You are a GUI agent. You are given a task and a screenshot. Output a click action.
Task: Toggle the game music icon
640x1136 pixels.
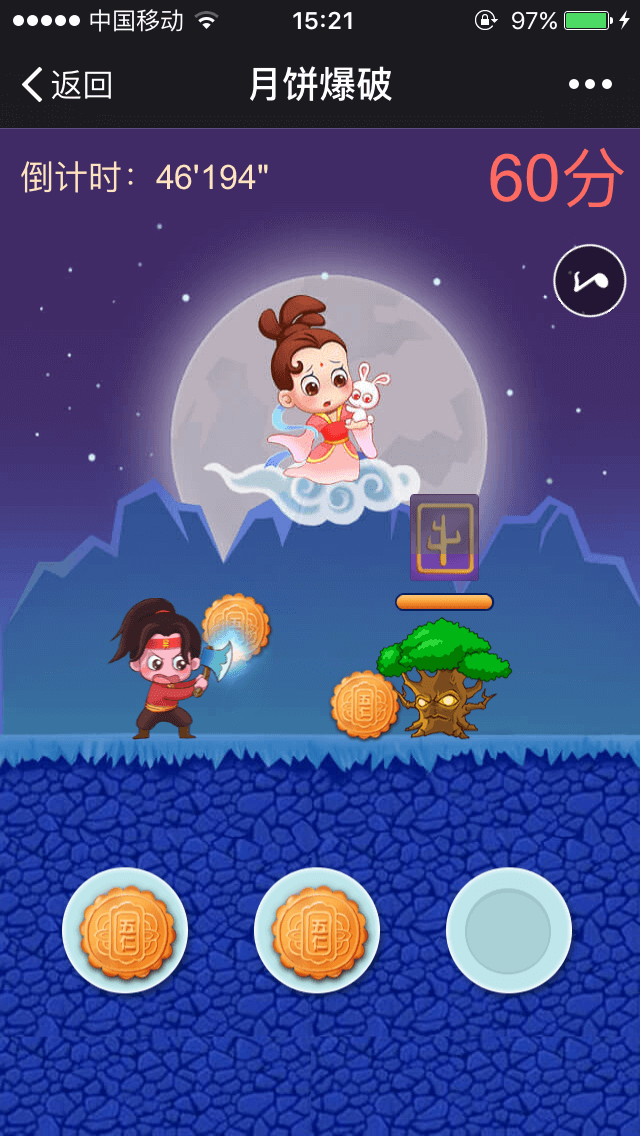[x=590, y=281]
